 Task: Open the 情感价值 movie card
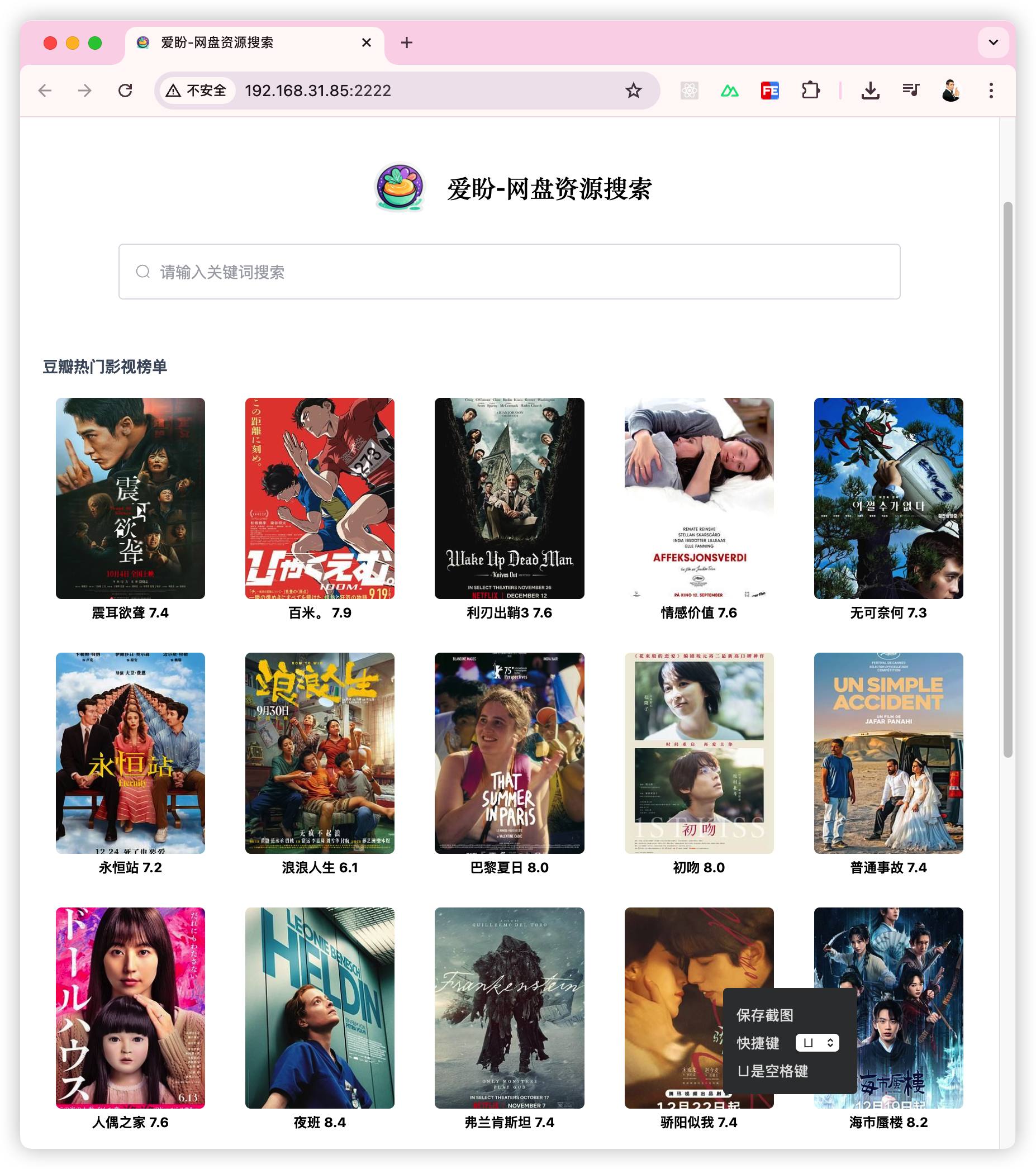coord(698,498)
